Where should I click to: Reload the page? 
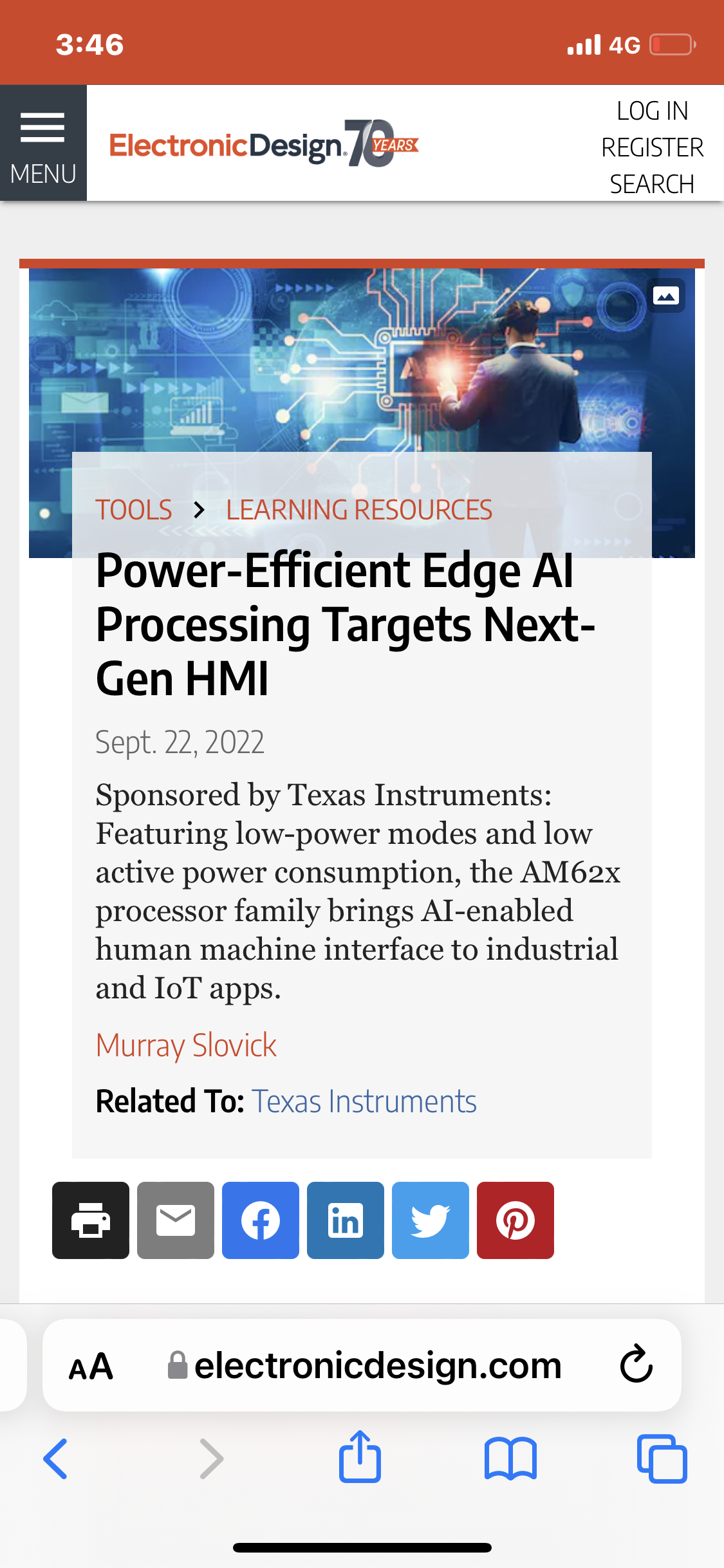636,1364
